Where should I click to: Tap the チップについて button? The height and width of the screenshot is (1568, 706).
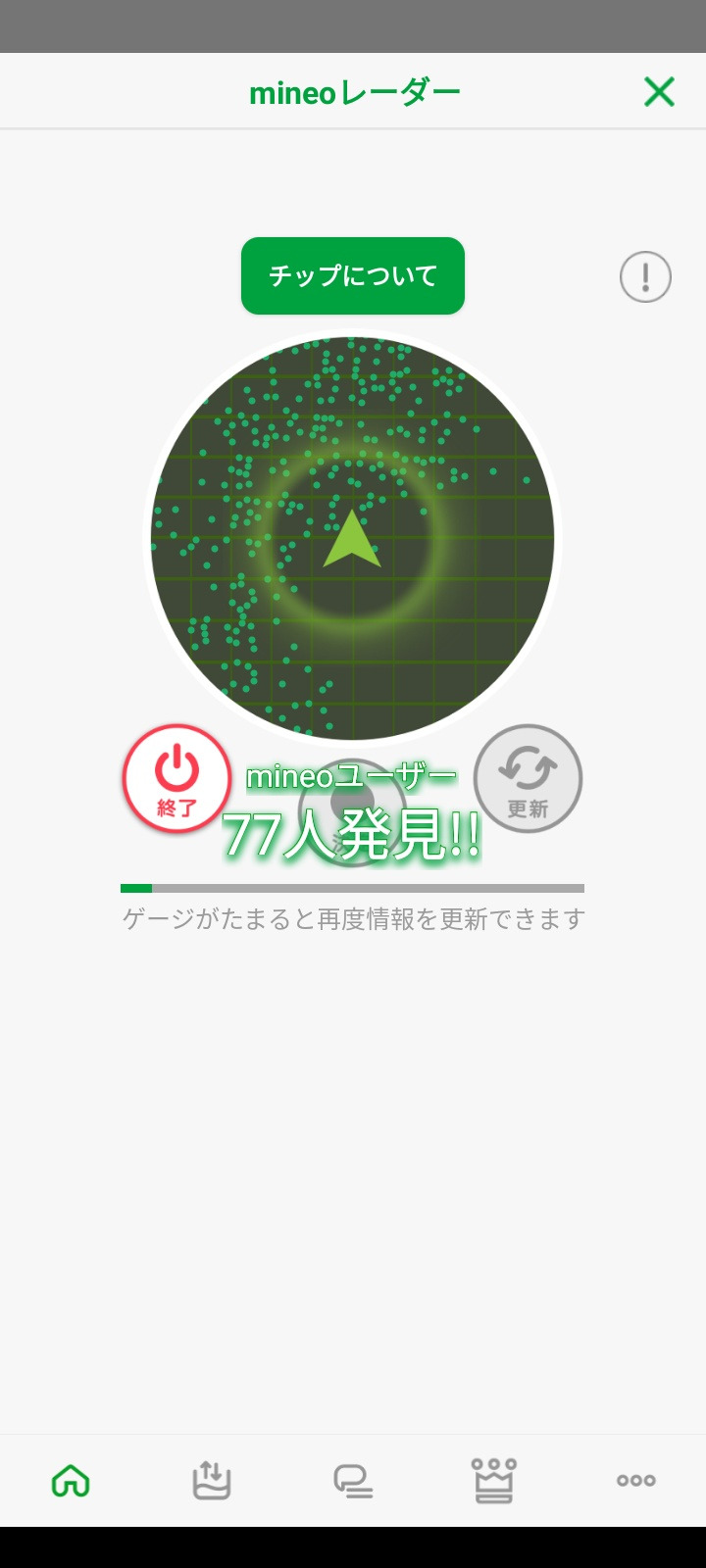tap(353, 276)
